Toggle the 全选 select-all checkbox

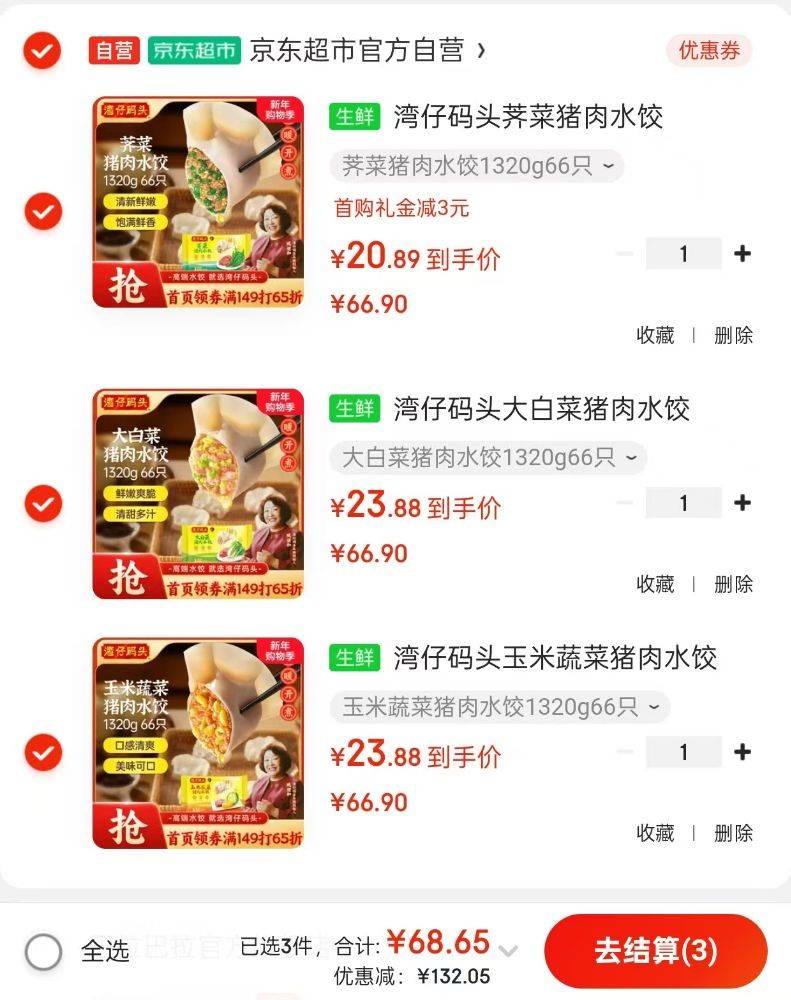tap(43, 951)
